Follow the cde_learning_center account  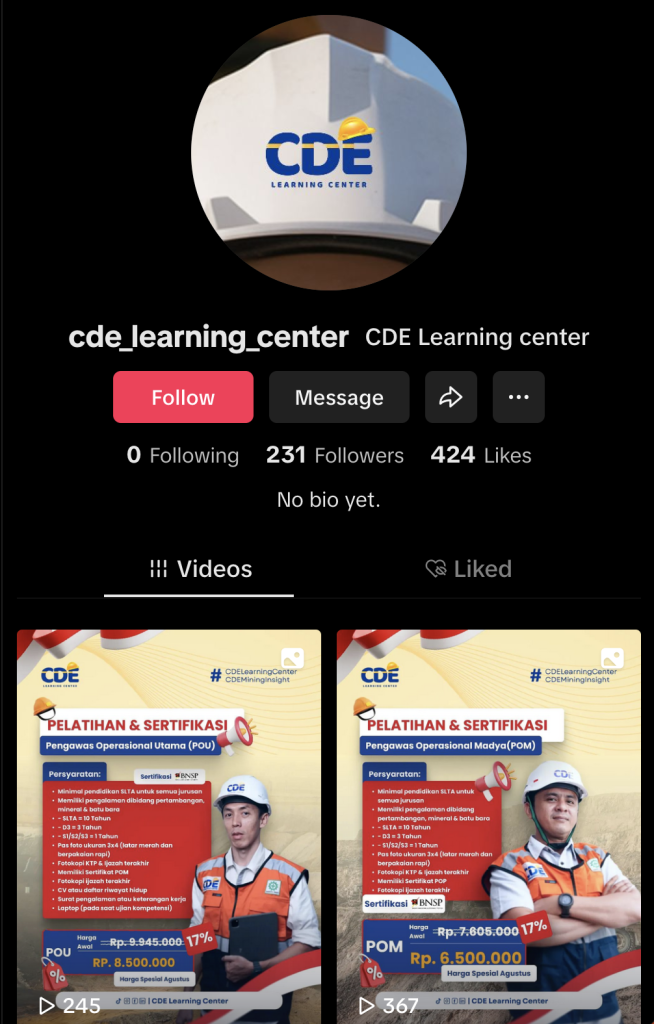pos(183,397)
